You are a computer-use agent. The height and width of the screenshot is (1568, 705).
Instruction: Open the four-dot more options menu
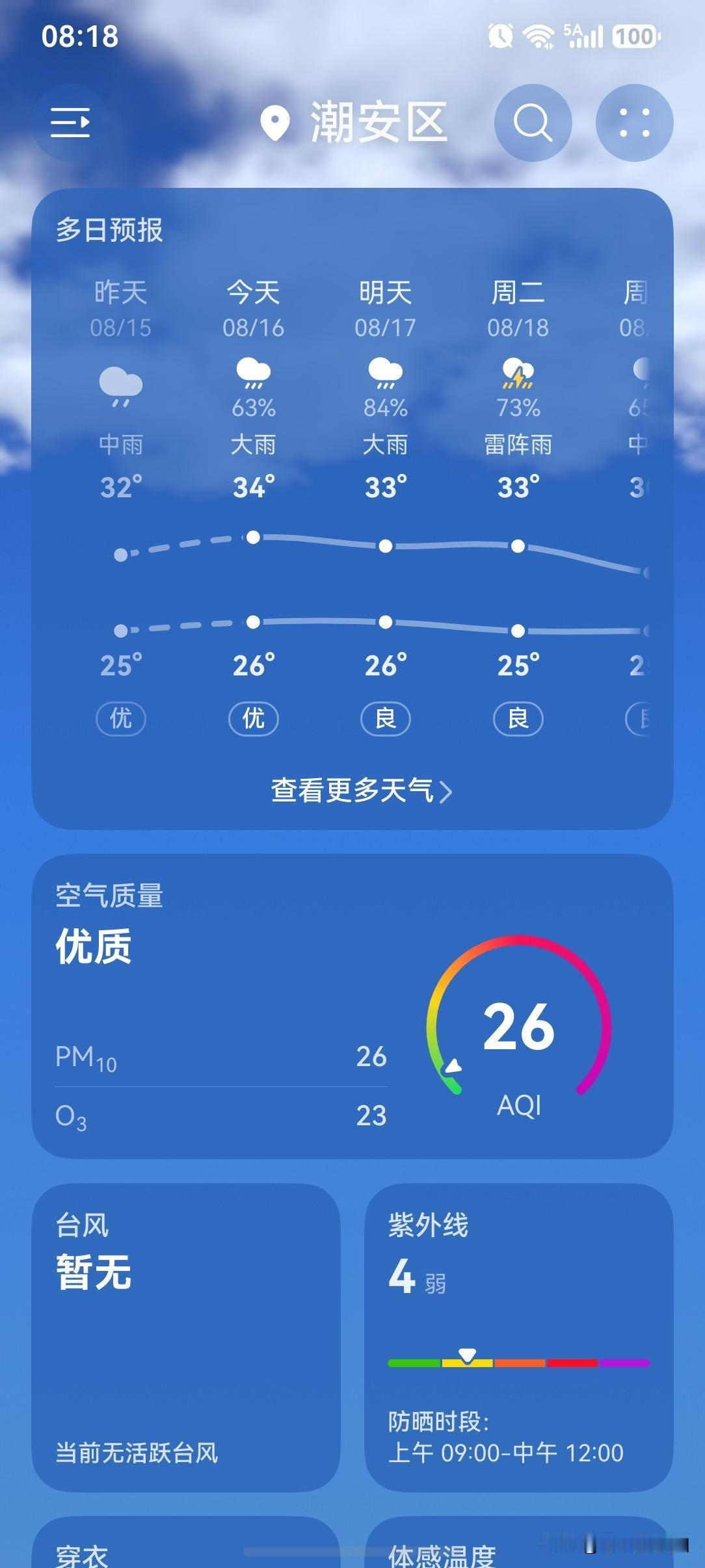point(635,123)
